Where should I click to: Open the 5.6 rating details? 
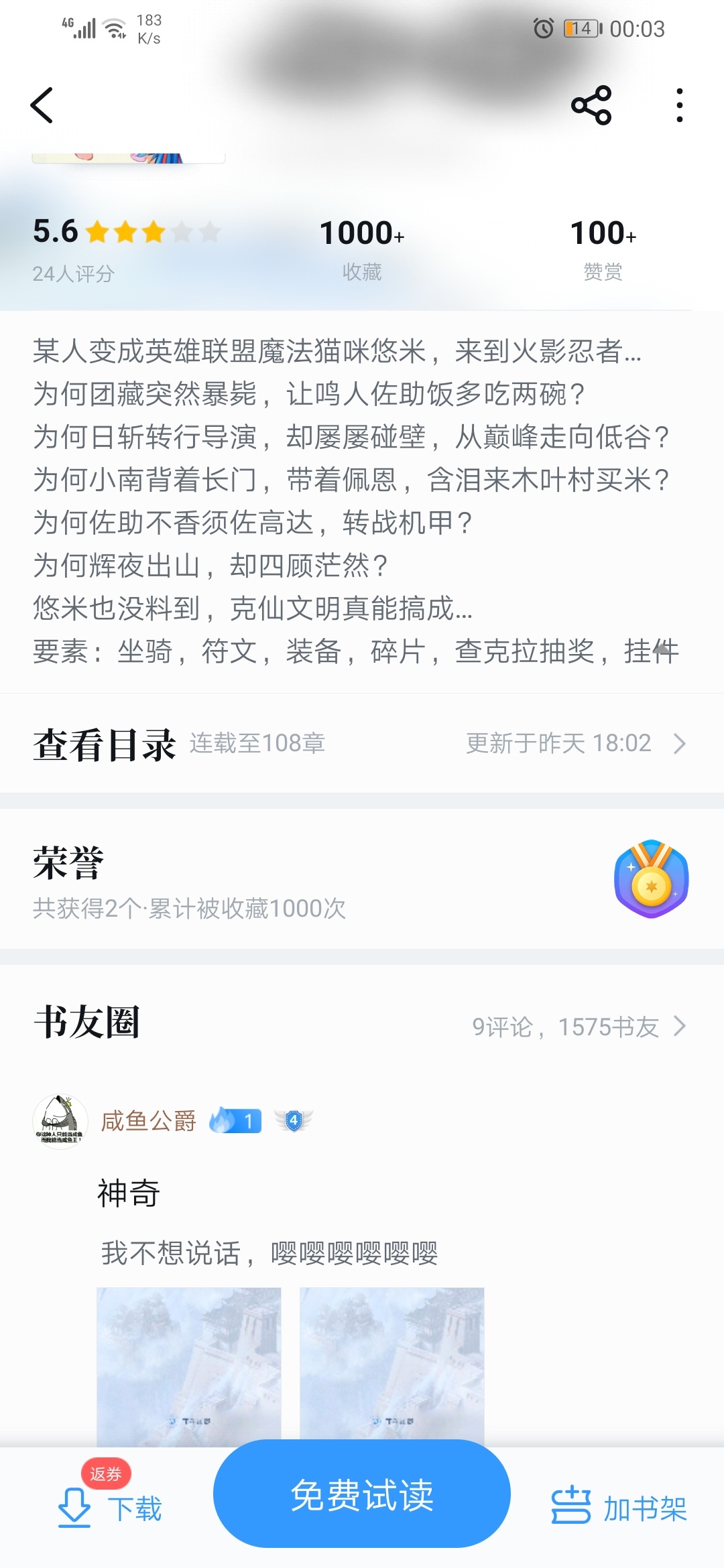point(126,248)
